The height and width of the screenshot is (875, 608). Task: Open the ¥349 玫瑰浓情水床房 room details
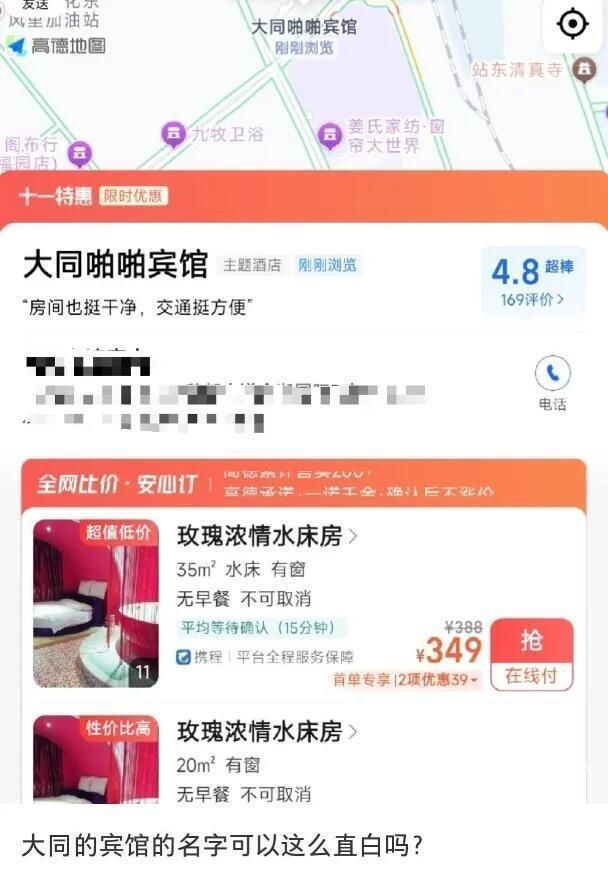pyautogui.click(x=266, y=536)
